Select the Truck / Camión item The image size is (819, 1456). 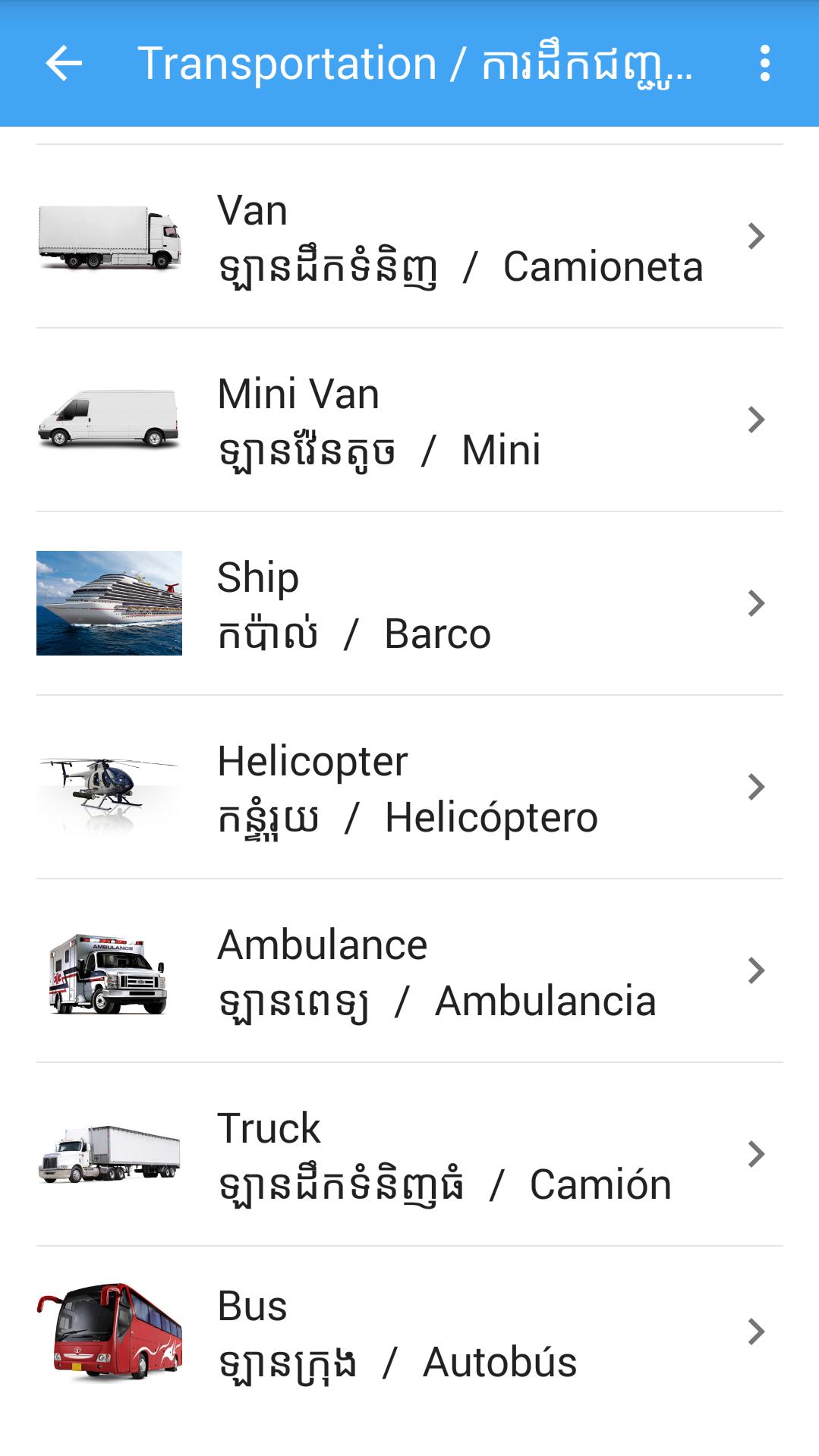coord(410,1155)
